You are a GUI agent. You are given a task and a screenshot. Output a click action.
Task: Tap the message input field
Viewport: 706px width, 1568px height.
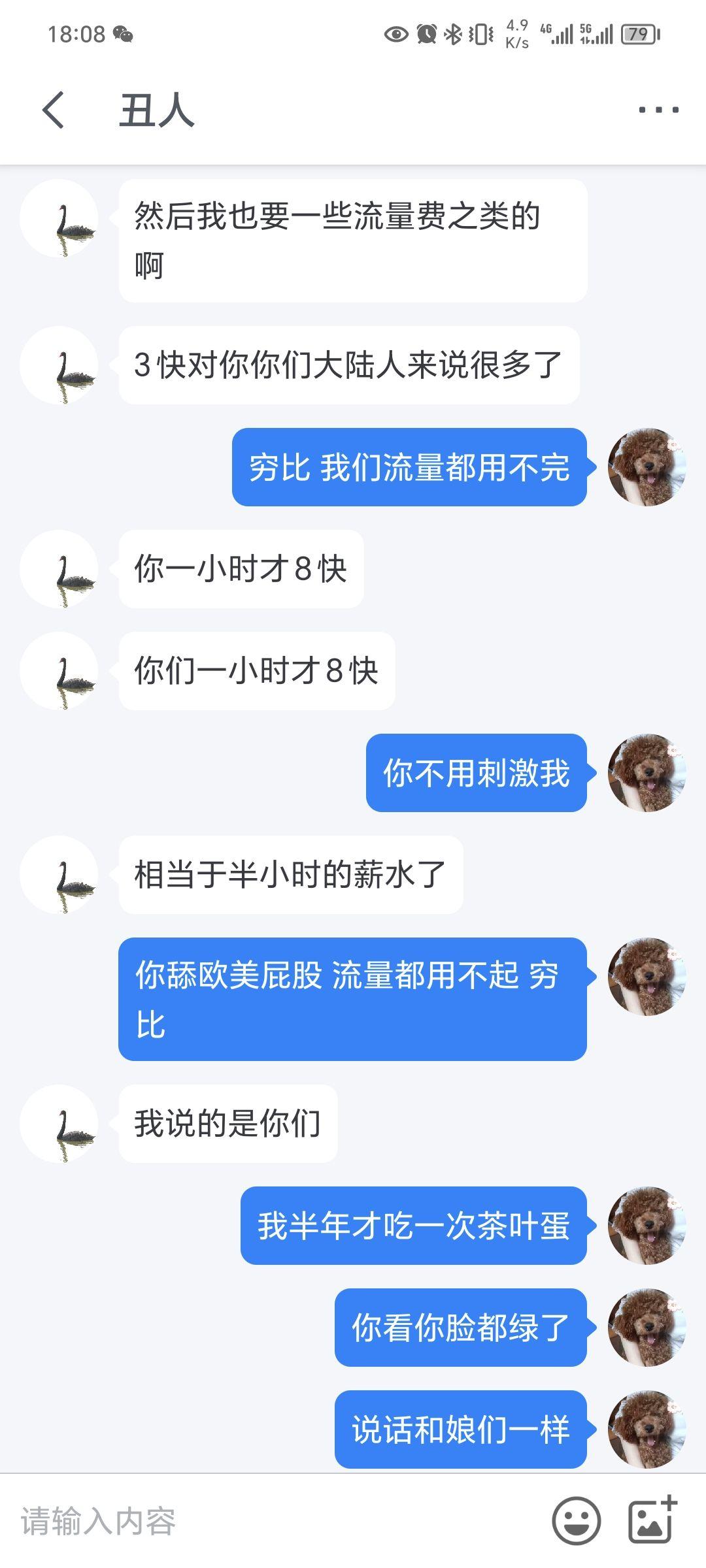(275, 1522)
